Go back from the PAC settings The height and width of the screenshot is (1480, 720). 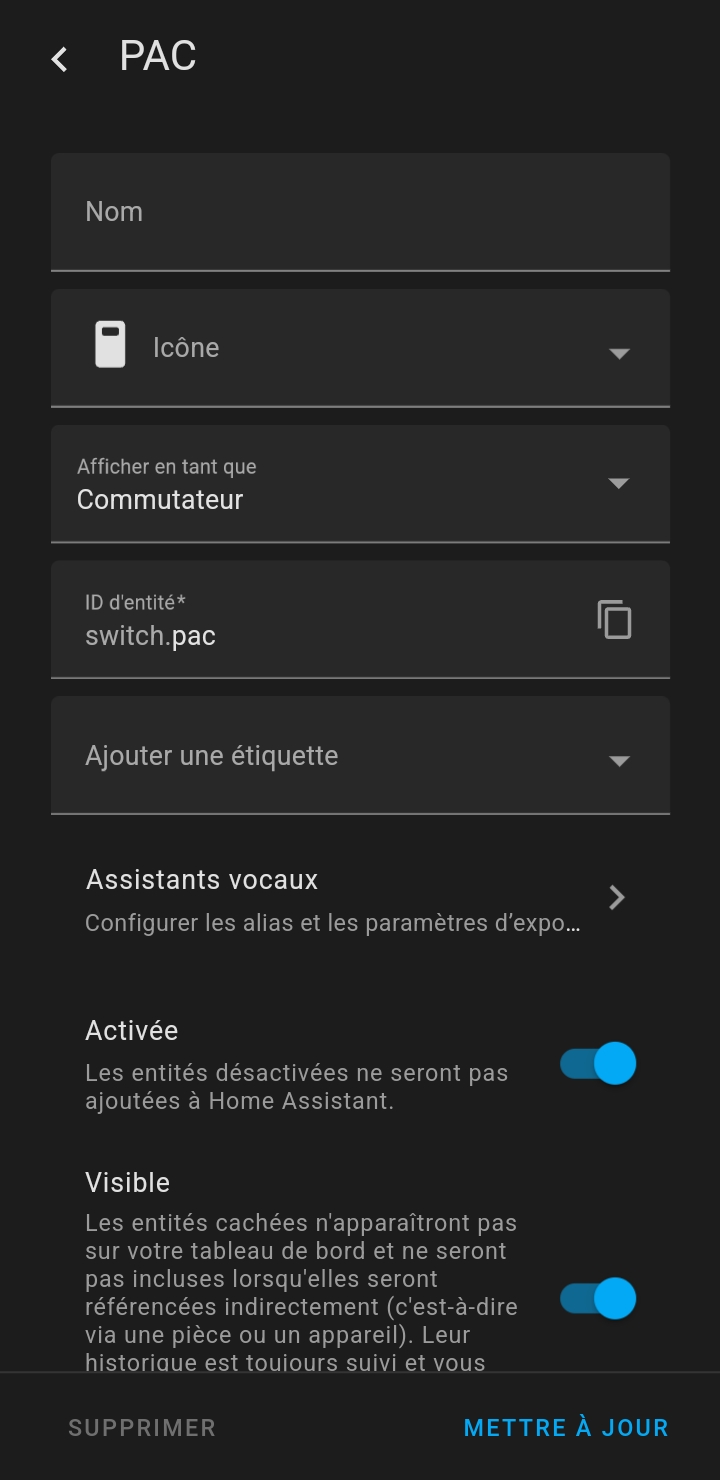coord(60,59)
